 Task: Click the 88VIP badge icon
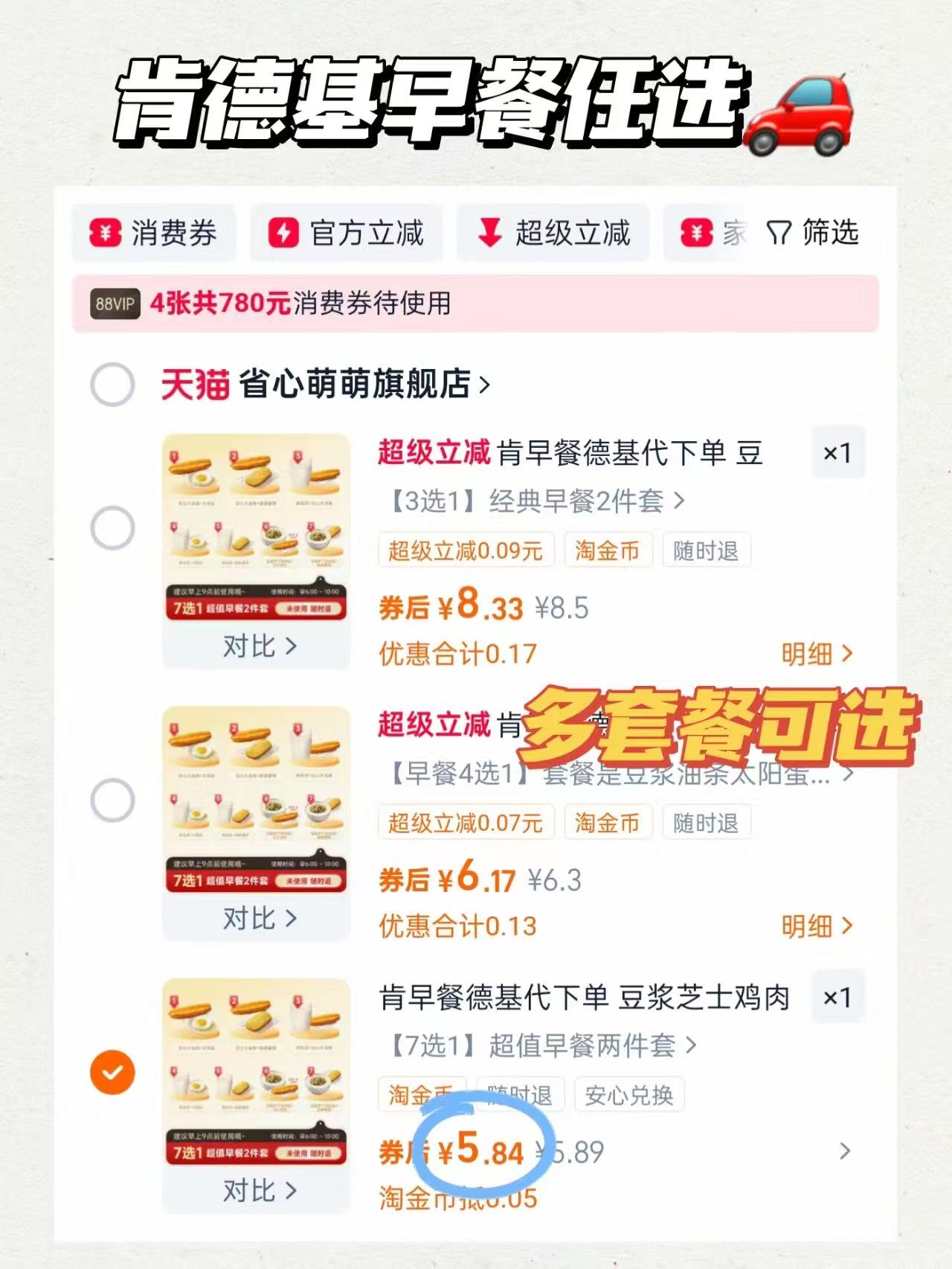115,305
